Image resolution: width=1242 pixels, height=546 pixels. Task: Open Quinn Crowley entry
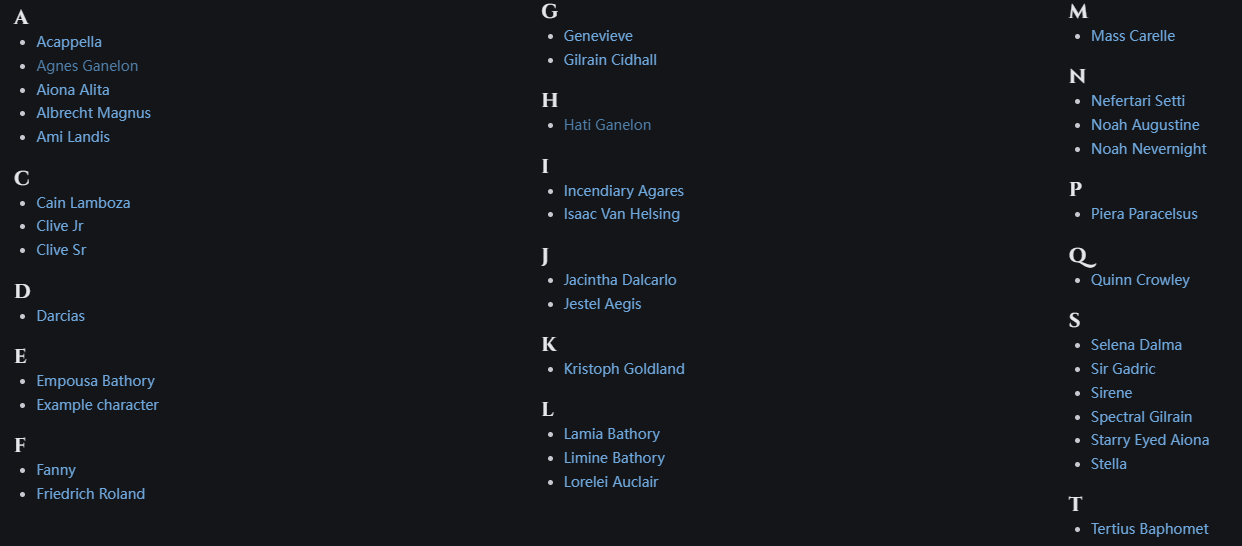coord(1140,280)
